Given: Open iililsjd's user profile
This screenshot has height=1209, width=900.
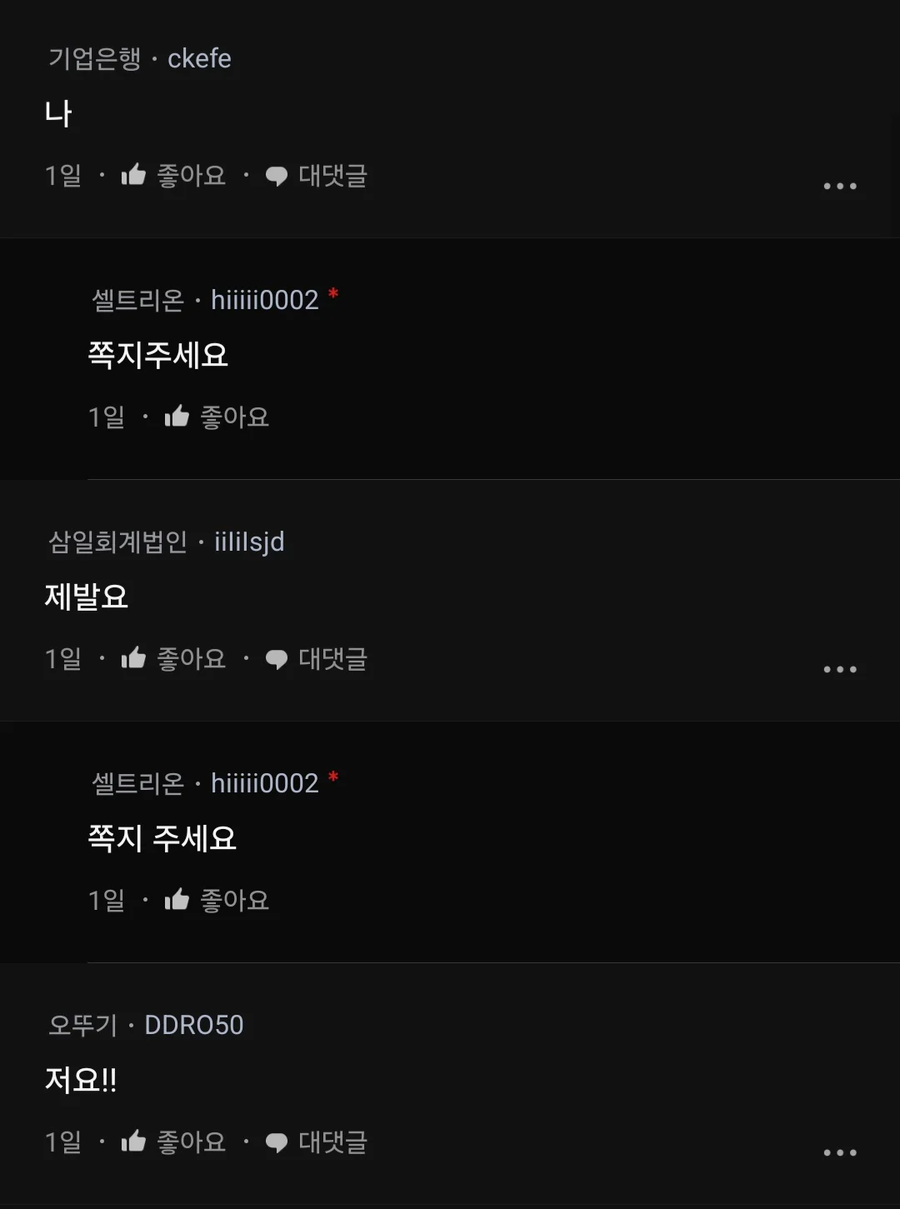Looking at the screenshot, I should pyautogui.click(x=249, y=542).
